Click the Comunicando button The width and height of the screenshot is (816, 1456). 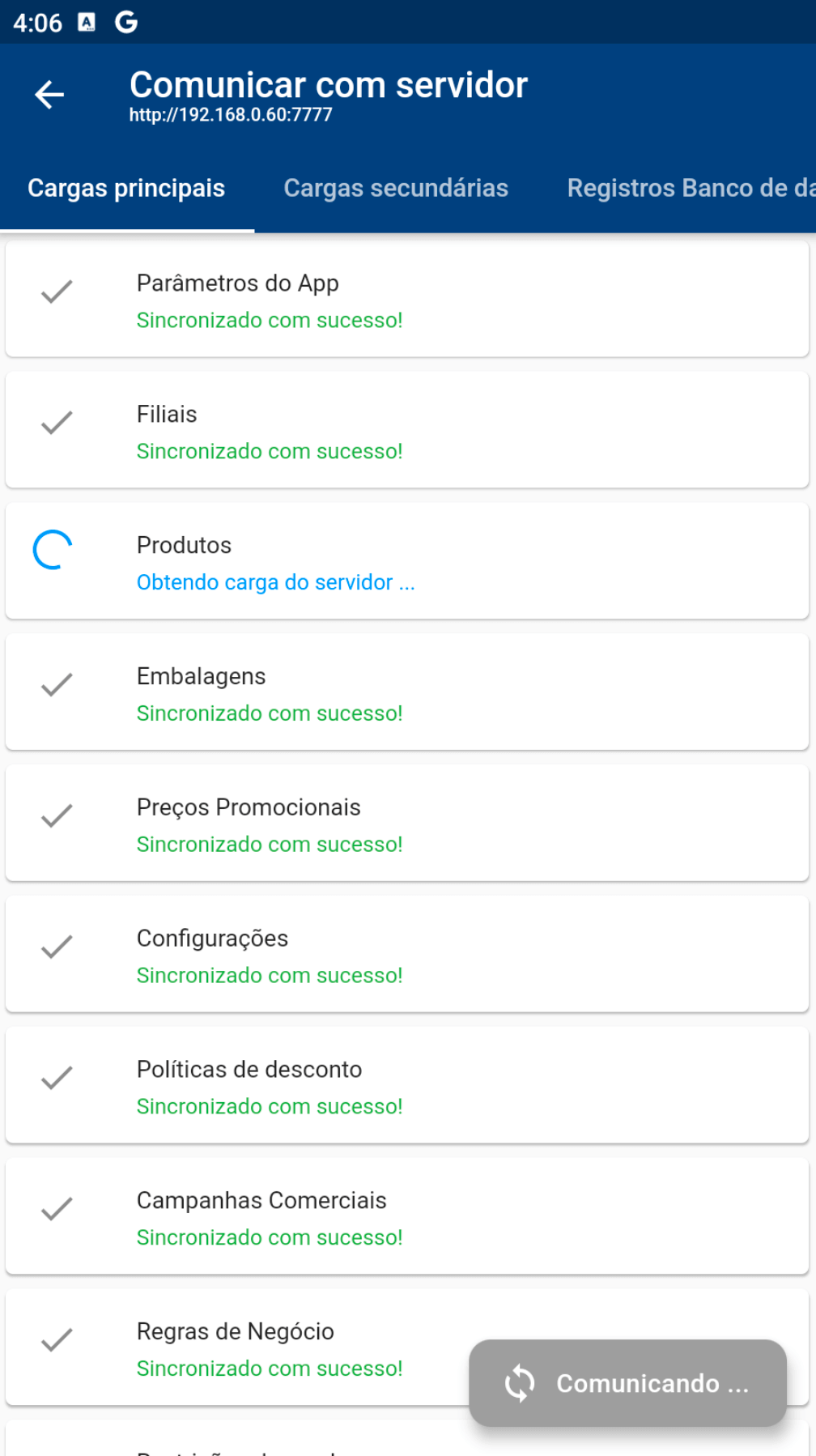(628, 1383)
